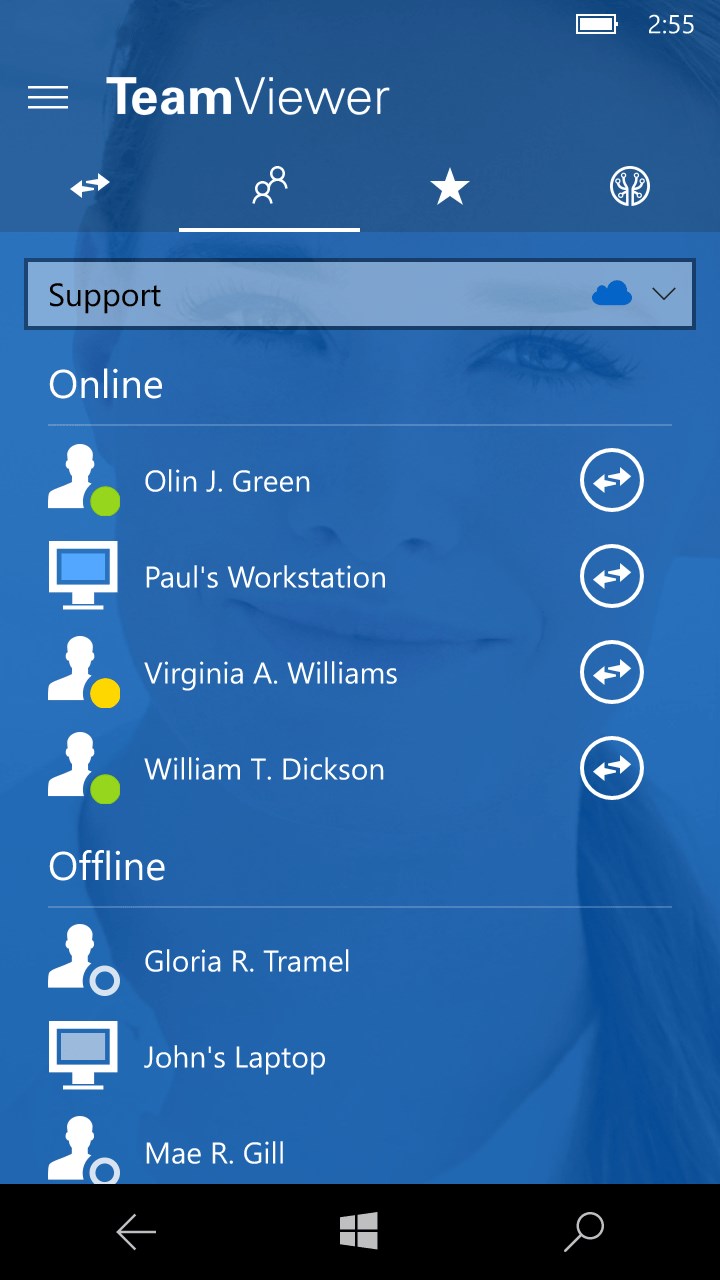The image size is (720, 1280).
Task: Select offline contact Mae R. Gill
Action: point(214,1153)
